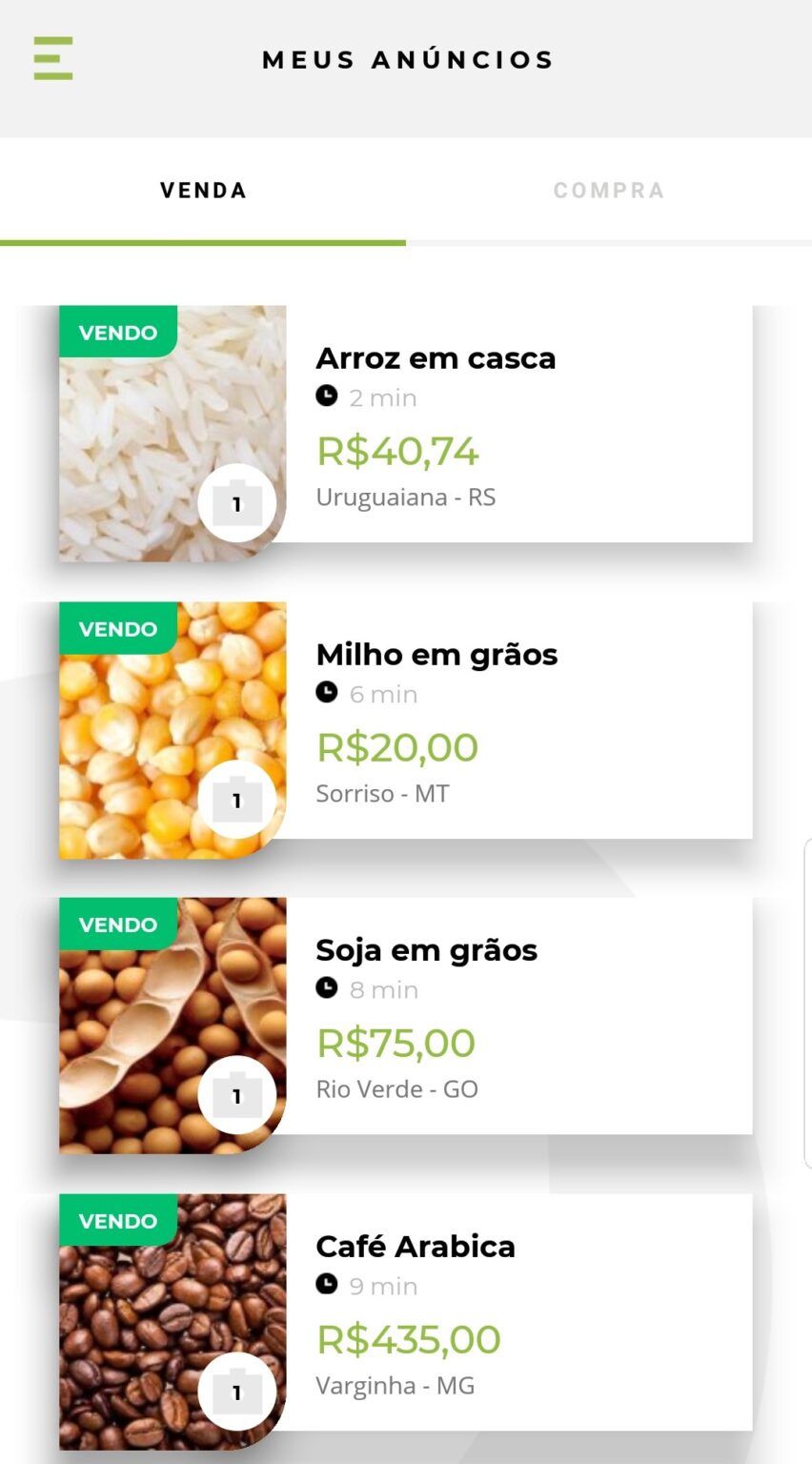Open the hamburger drawer menu
This screenshot has height=1464, width=812.
coord(53,58)
